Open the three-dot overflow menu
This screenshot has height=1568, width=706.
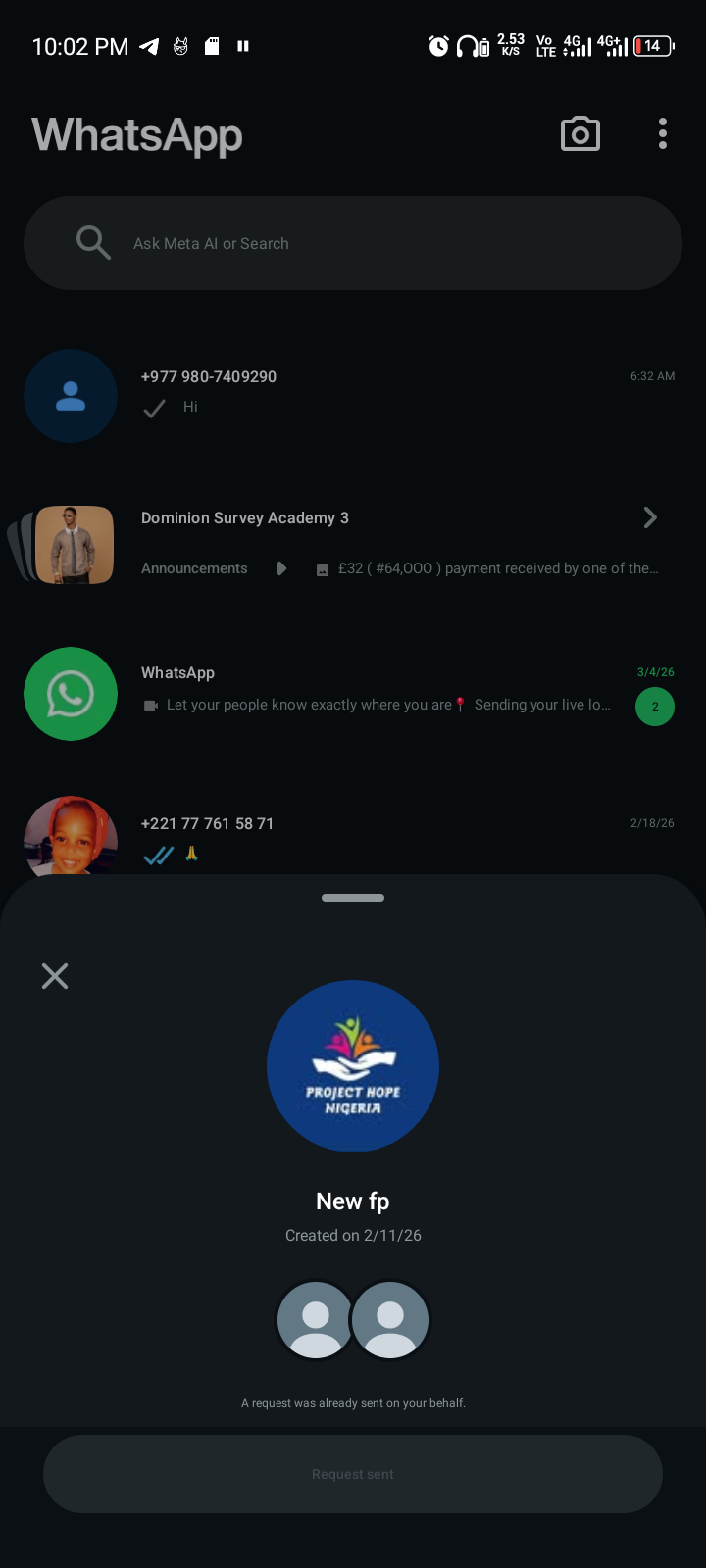tap(663, 134)
